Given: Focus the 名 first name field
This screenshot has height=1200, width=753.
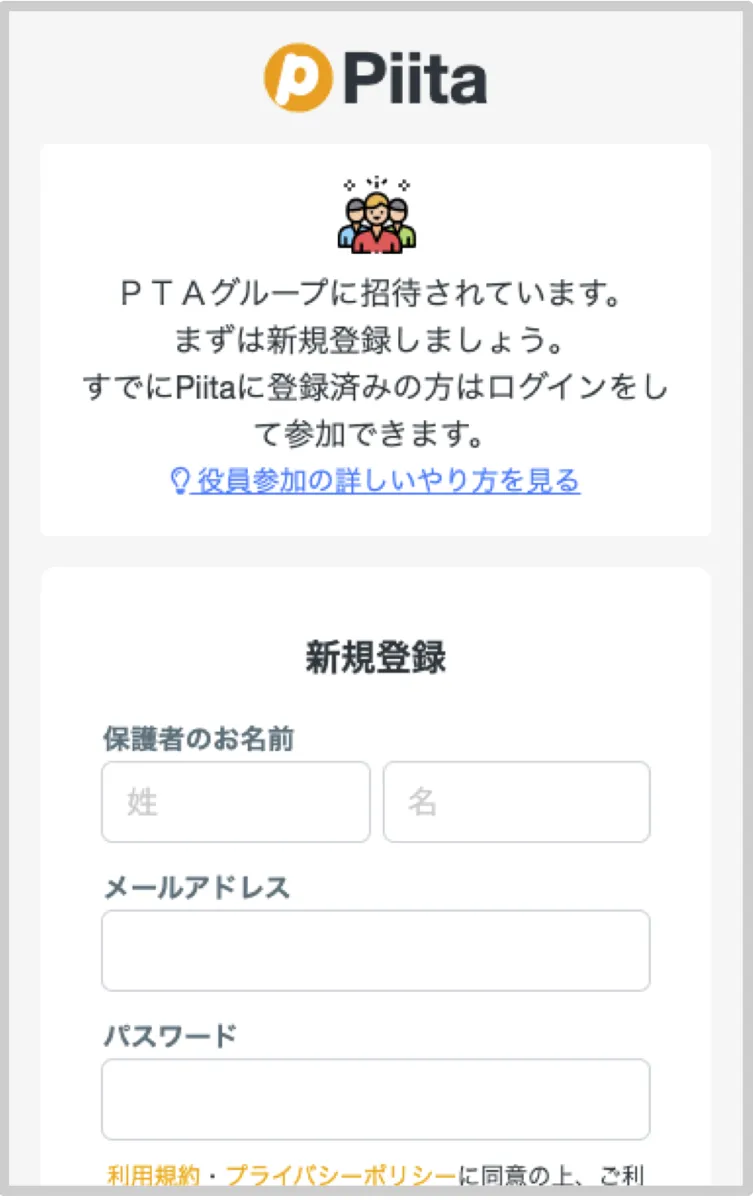Looking at the screenshot, I should coord(516,802).
